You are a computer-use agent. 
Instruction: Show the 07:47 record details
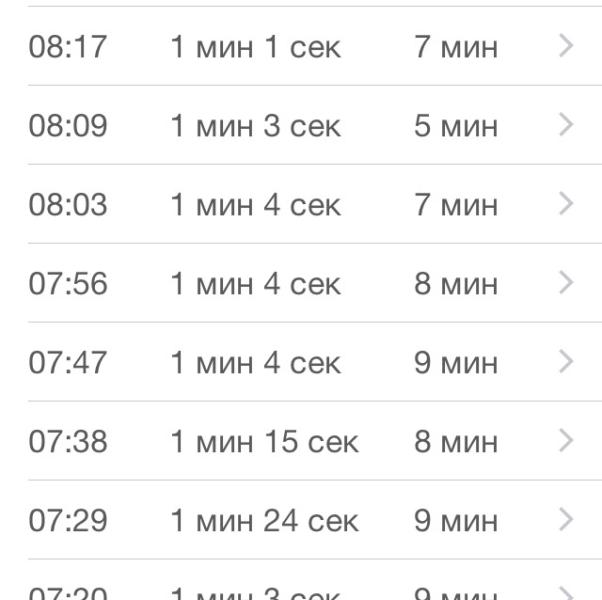click(x=300, y=362)
